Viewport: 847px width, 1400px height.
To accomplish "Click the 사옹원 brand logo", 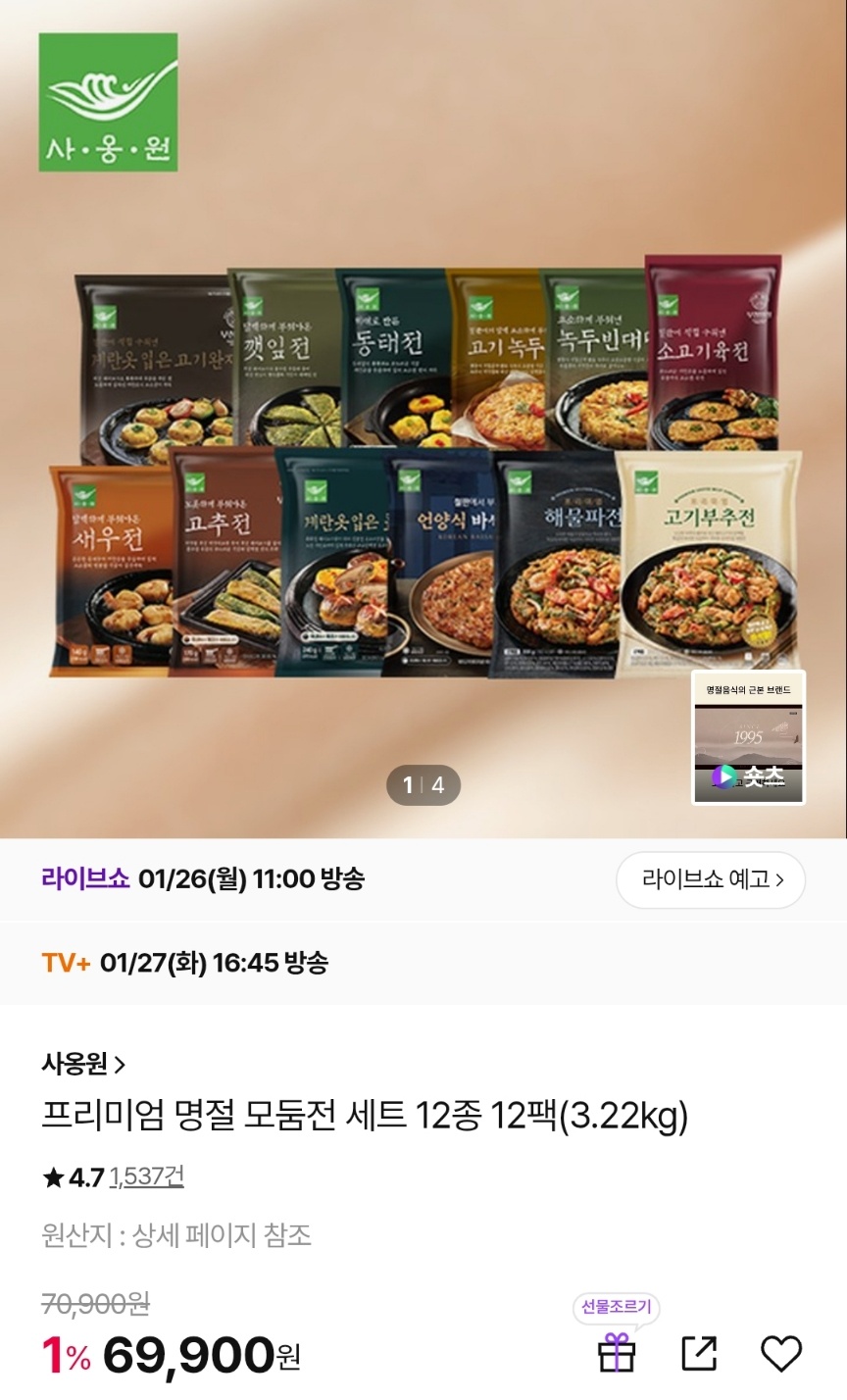I will [107, 104].
